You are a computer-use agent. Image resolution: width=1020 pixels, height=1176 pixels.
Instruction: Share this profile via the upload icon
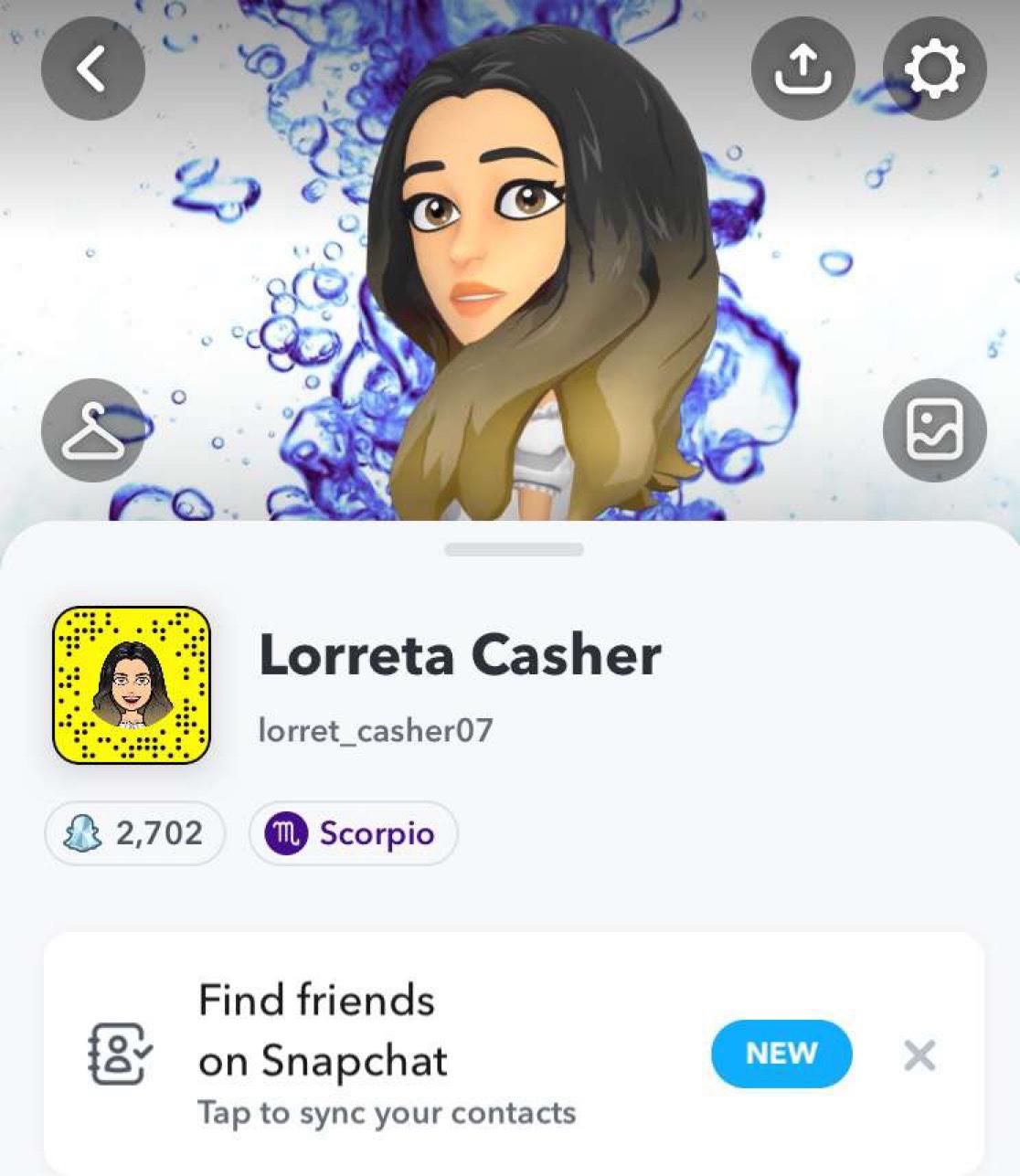(x=802, y=69)
